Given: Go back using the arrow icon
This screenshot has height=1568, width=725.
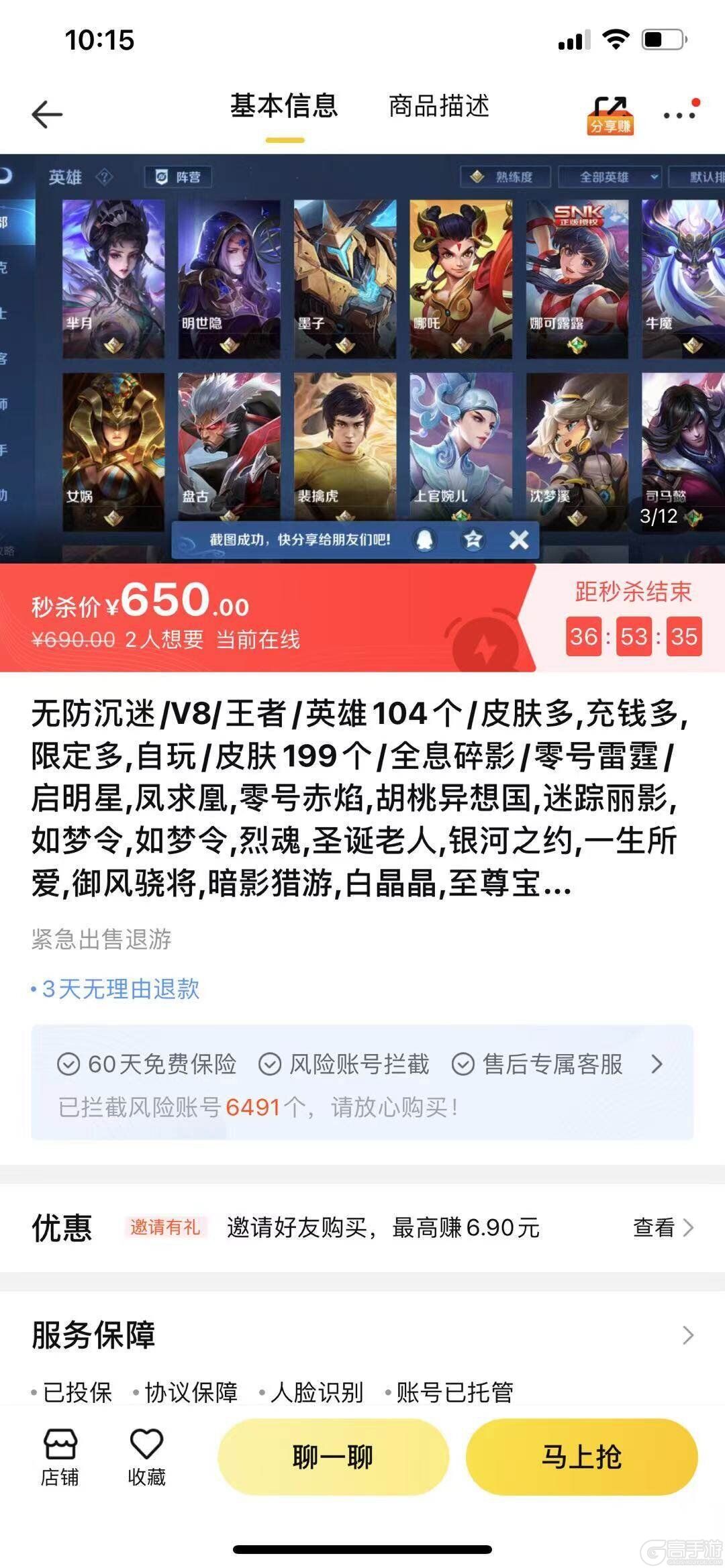Looking at the screenshot, I should 47,114.
